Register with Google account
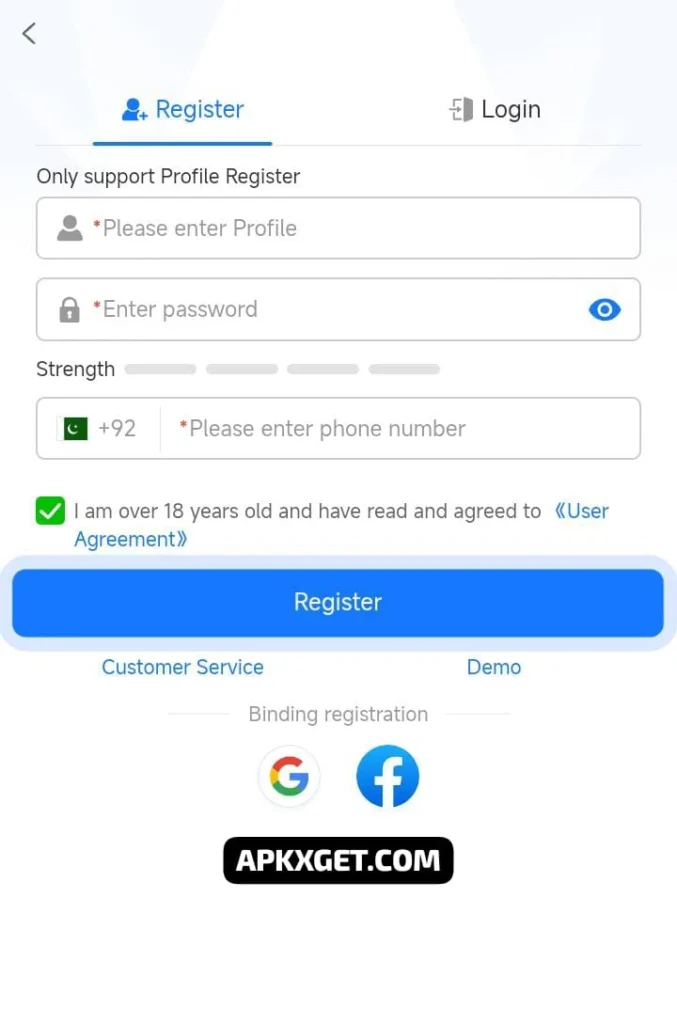This screenshot has height=1024, width=677. pos(289,776)
